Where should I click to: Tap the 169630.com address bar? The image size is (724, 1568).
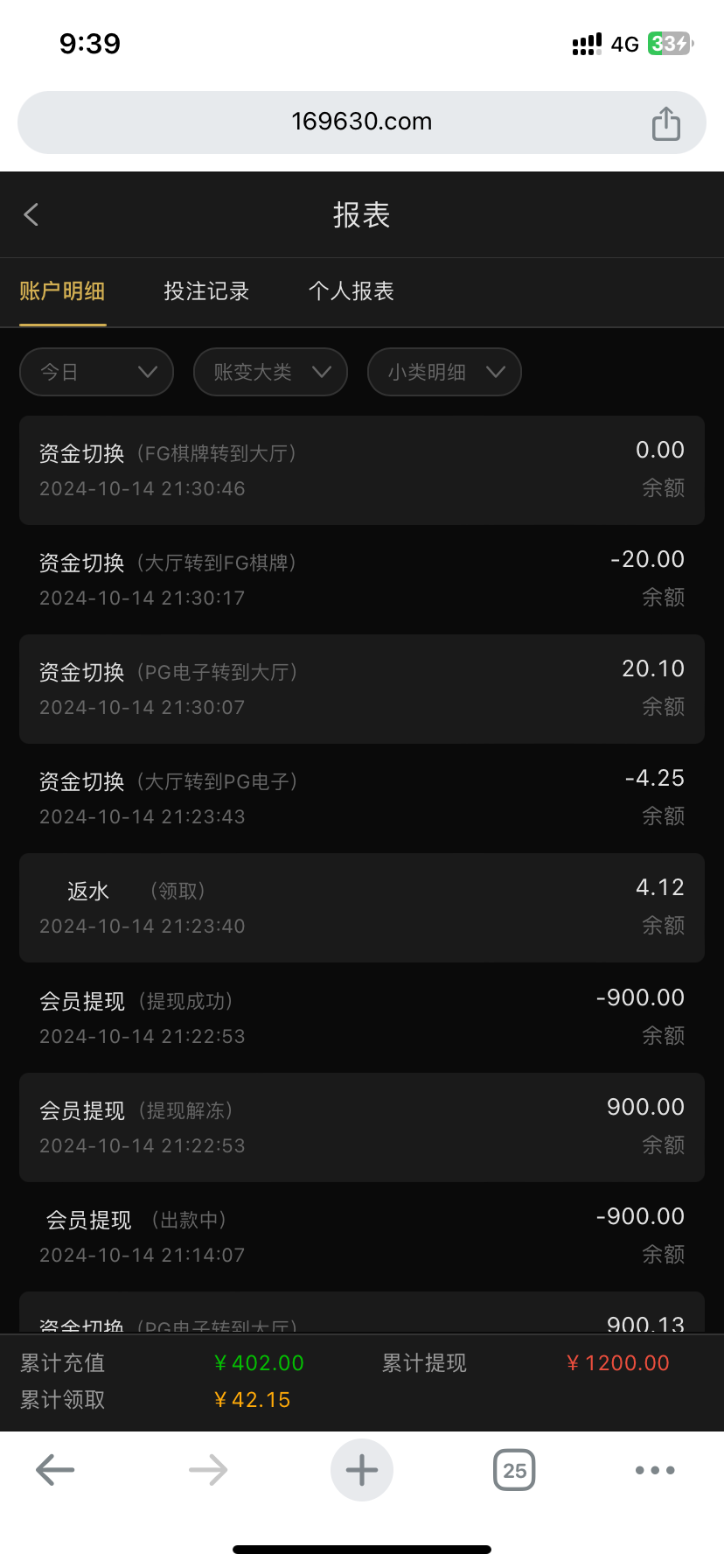(x=362, y=122)
